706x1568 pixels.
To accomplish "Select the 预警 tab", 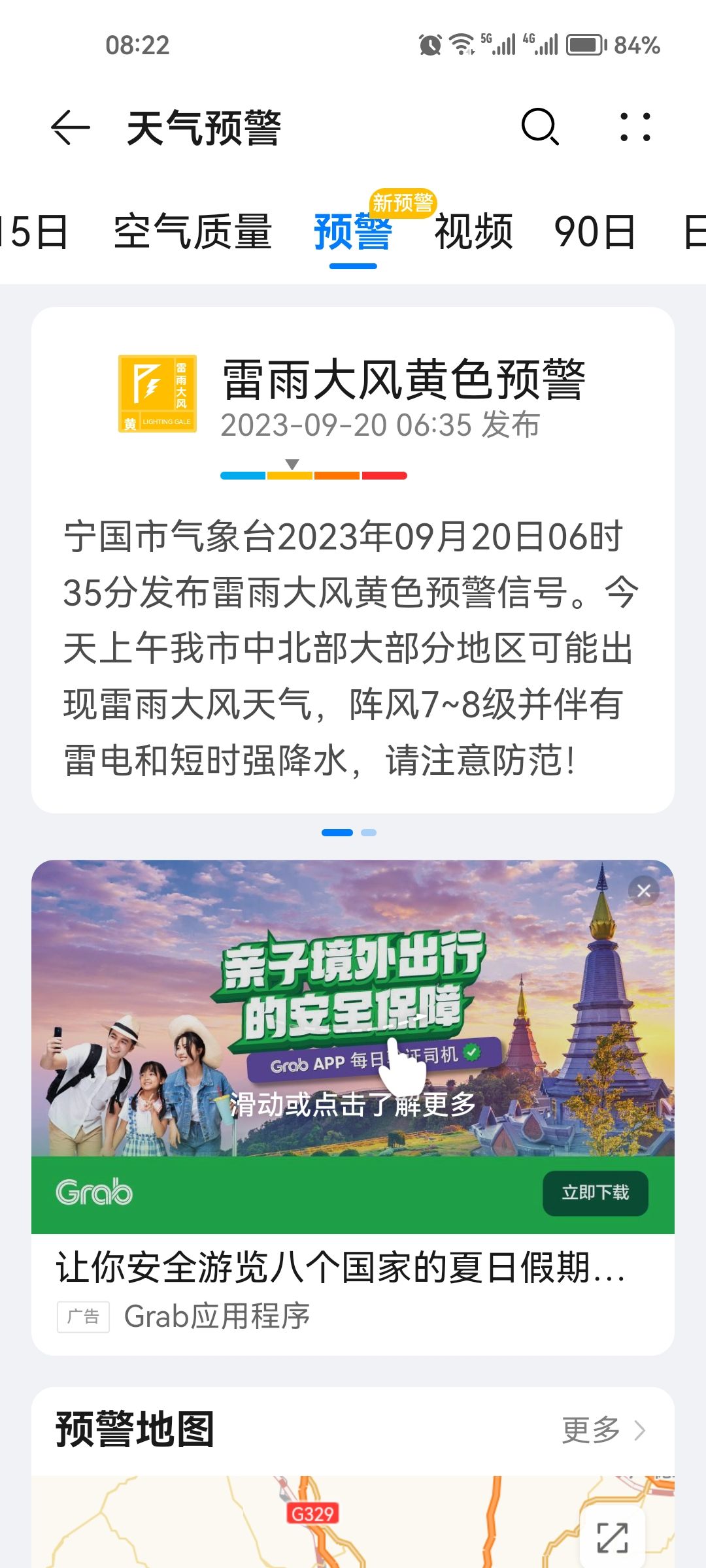I will click(x=353, y=232).
